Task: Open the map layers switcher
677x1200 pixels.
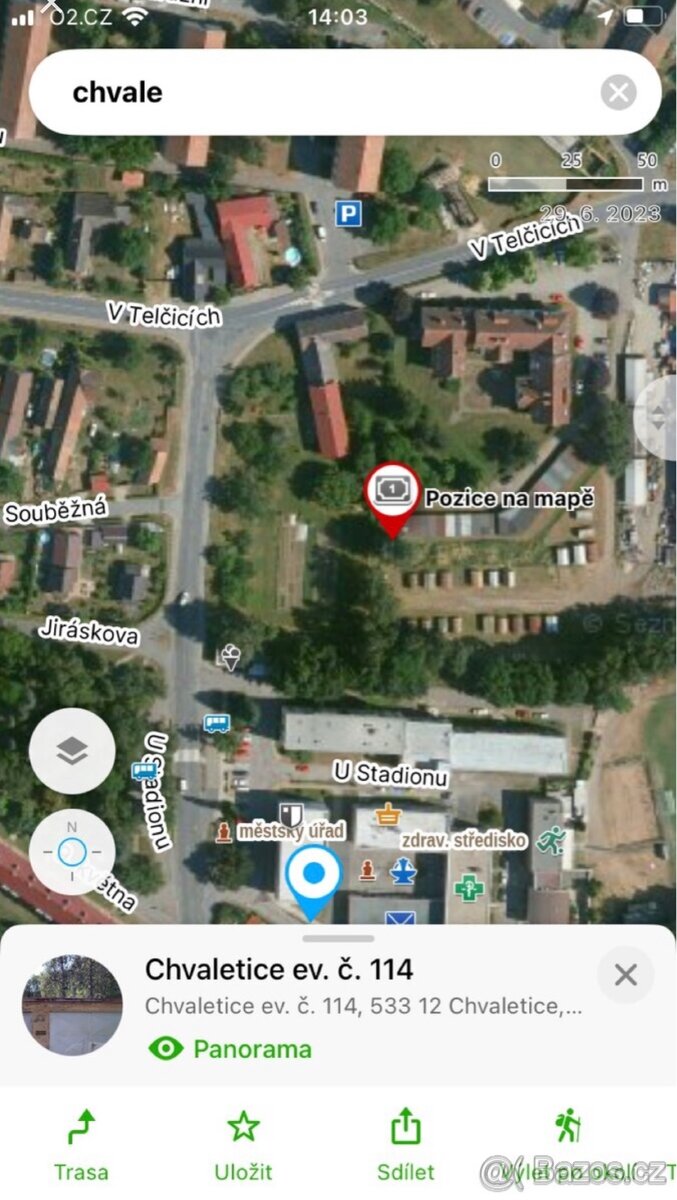Action: click(x=72, y=752)
